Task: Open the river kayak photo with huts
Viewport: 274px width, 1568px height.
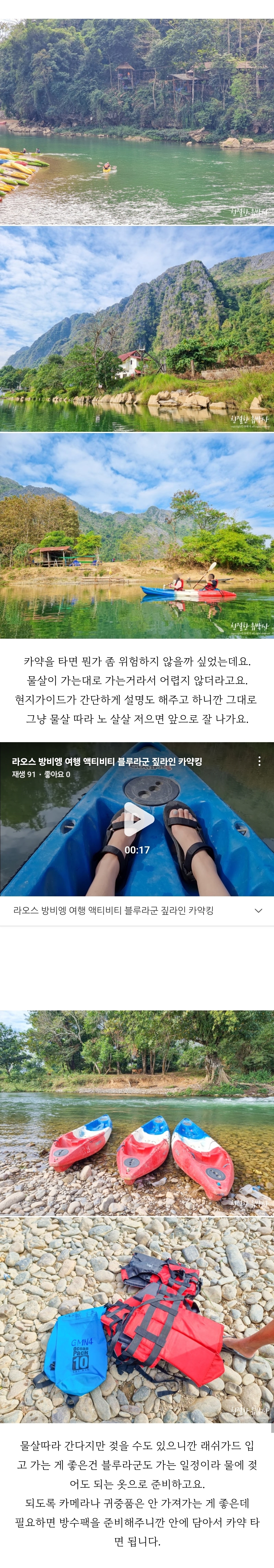Action: click(137, 122)
